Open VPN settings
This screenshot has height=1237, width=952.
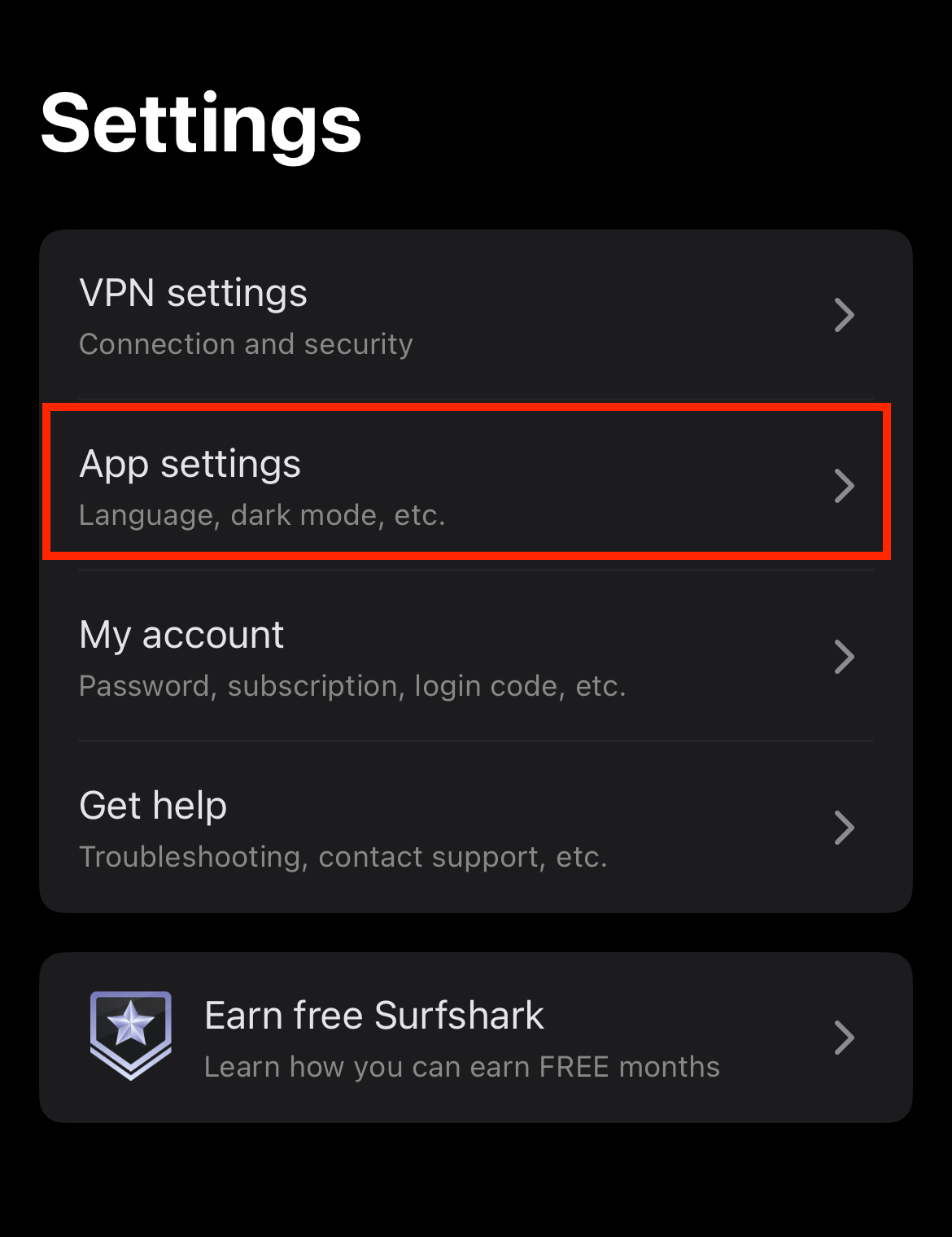[x=475, y=316]
